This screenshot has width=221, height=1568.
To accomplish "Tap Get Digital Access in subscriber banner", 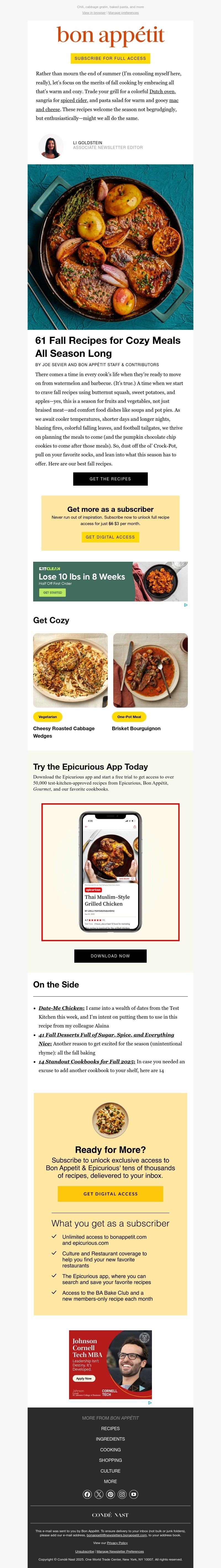I will coord(110,537).
